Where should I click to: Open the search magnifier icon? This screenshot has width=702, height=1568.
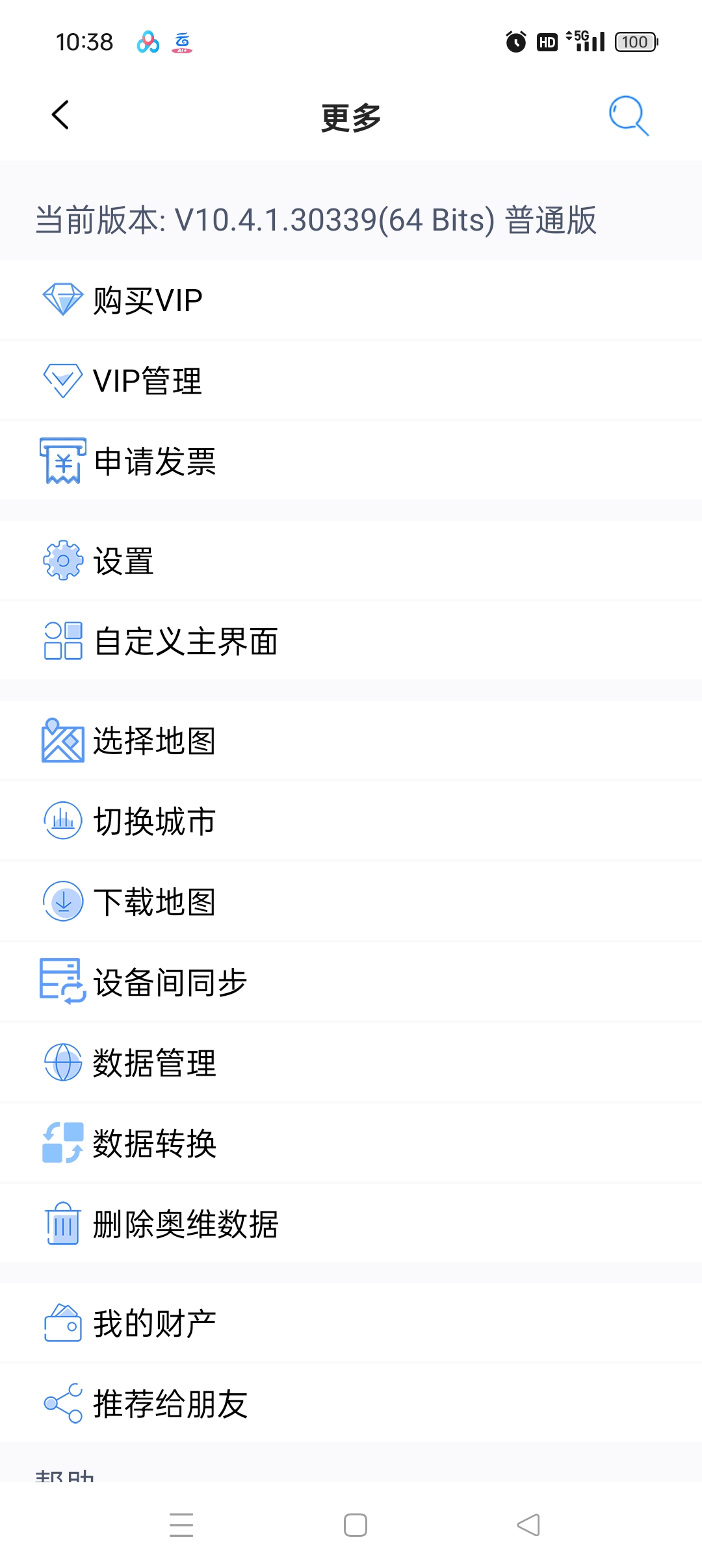628,116
